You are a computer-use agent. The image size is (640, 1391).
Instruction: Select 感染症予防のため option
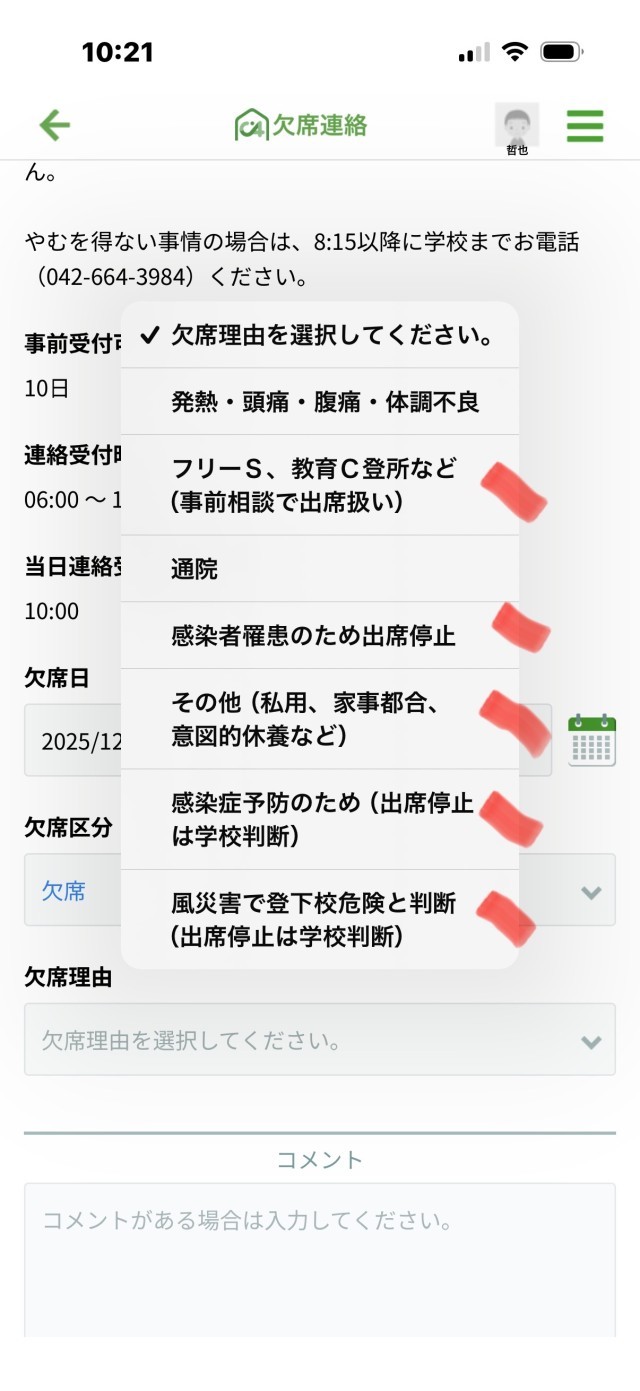320,820
